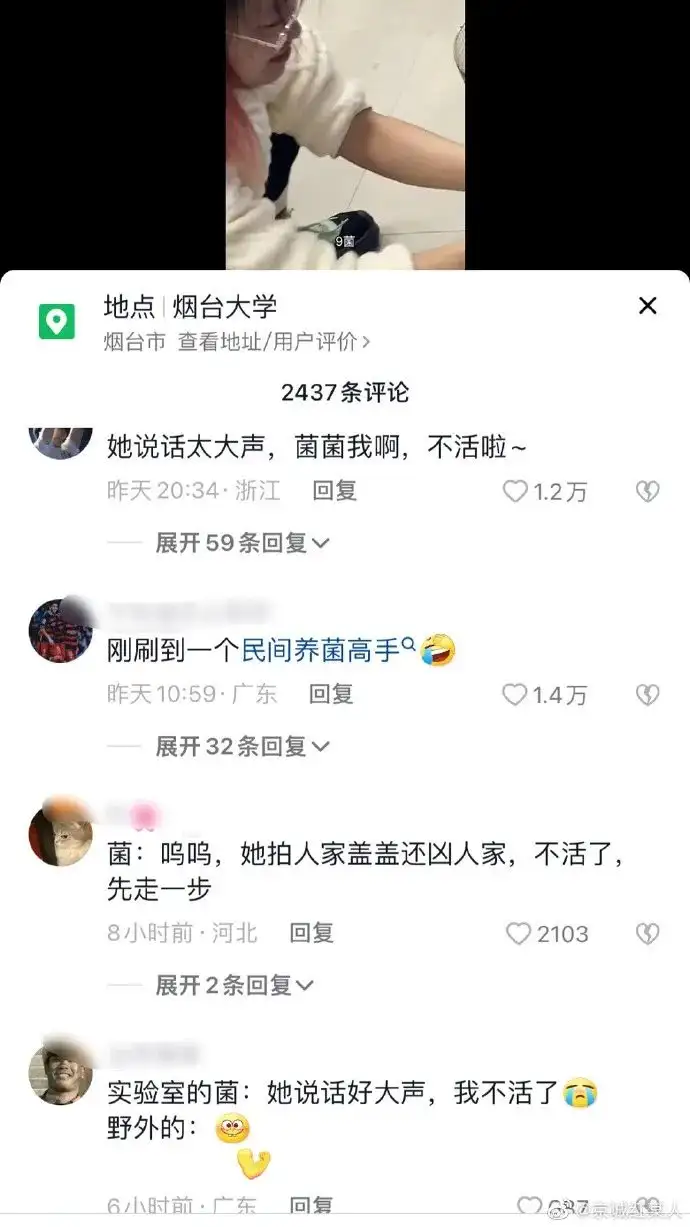
Task: Open the avatar of the 民间养菌高手 commenter
Action: tap(60, 631)
